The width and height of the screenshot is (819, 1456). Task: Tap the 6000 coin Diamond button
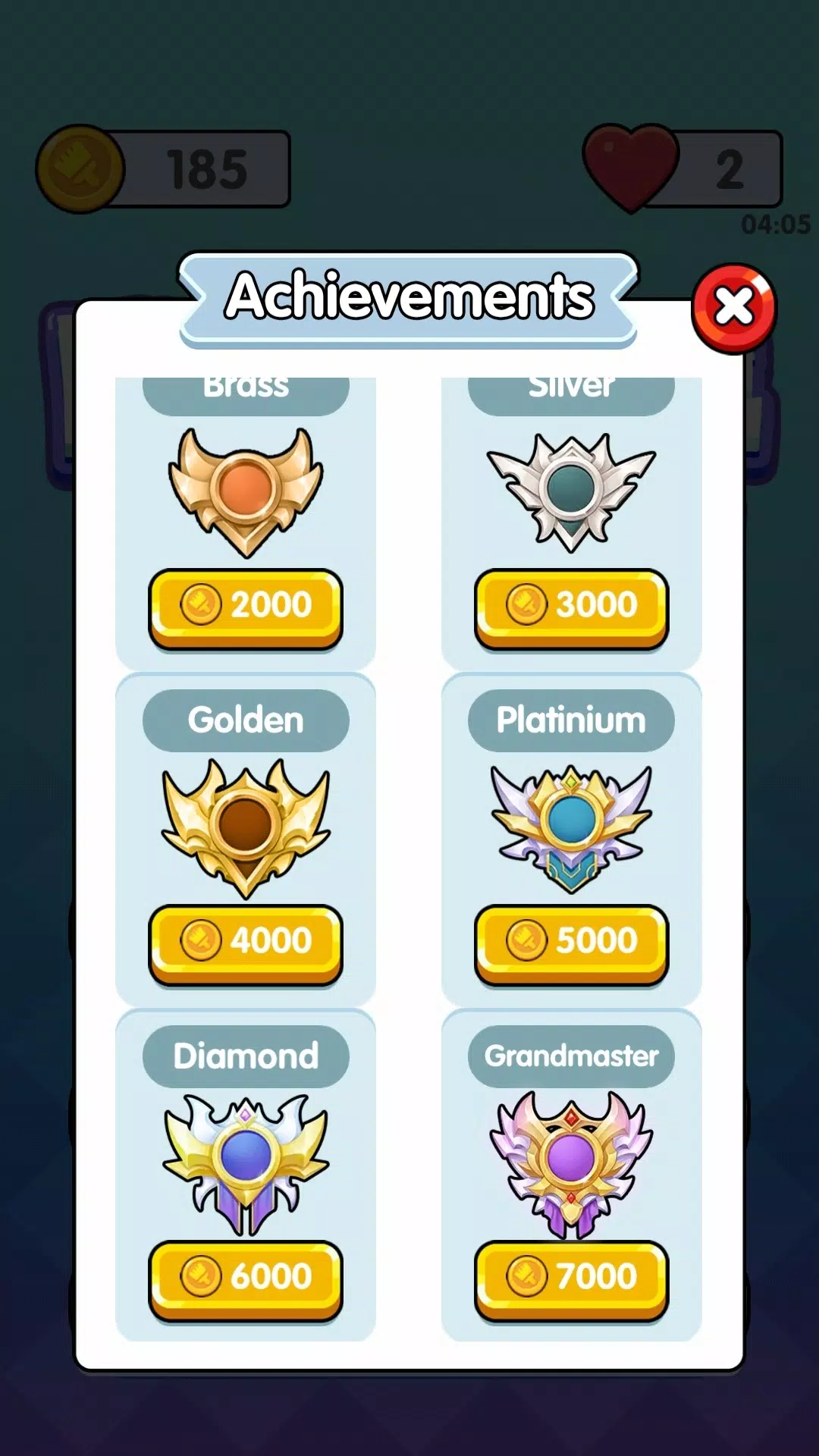[246, 1278]
